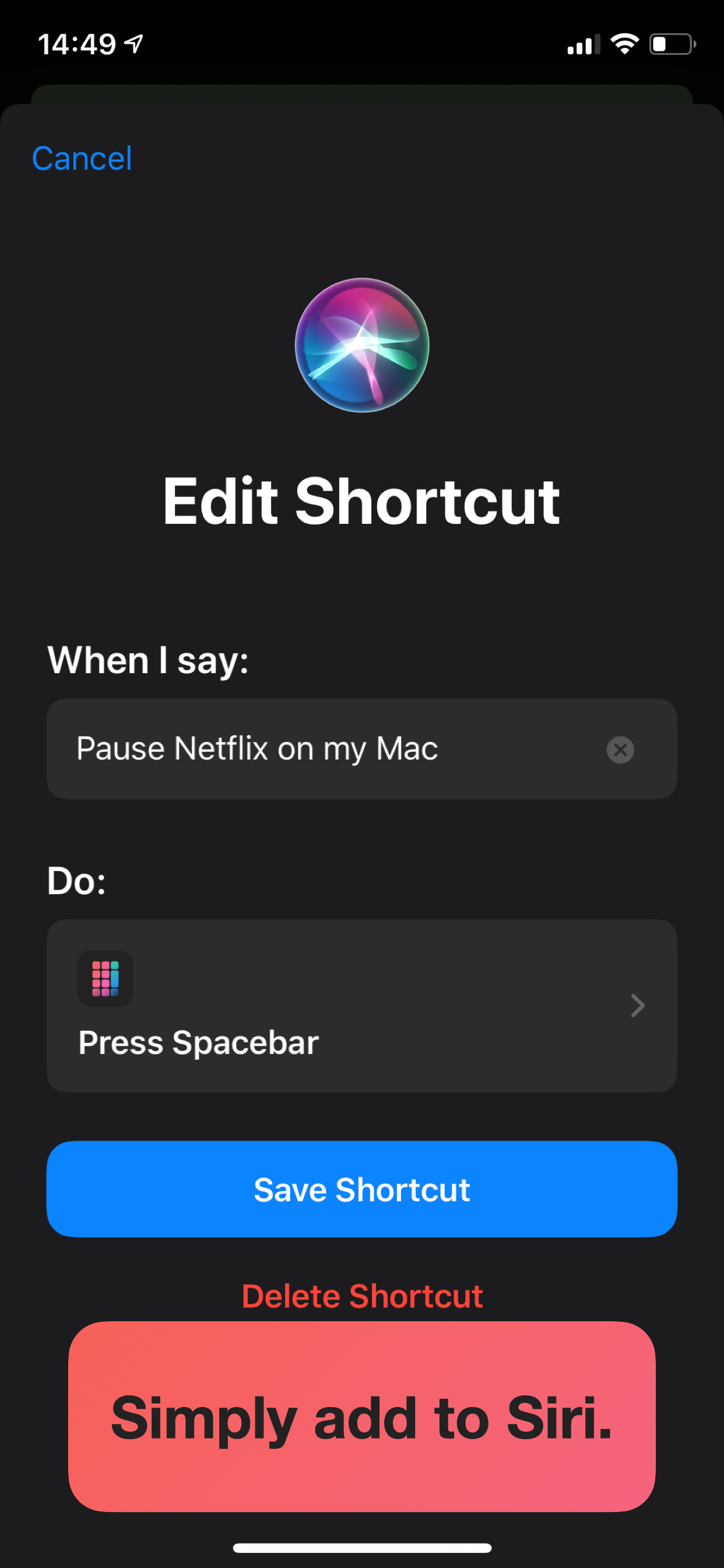Screen dimensions: 724x1568
Task: Delete this shortcut
Action: pos(361,1296)
